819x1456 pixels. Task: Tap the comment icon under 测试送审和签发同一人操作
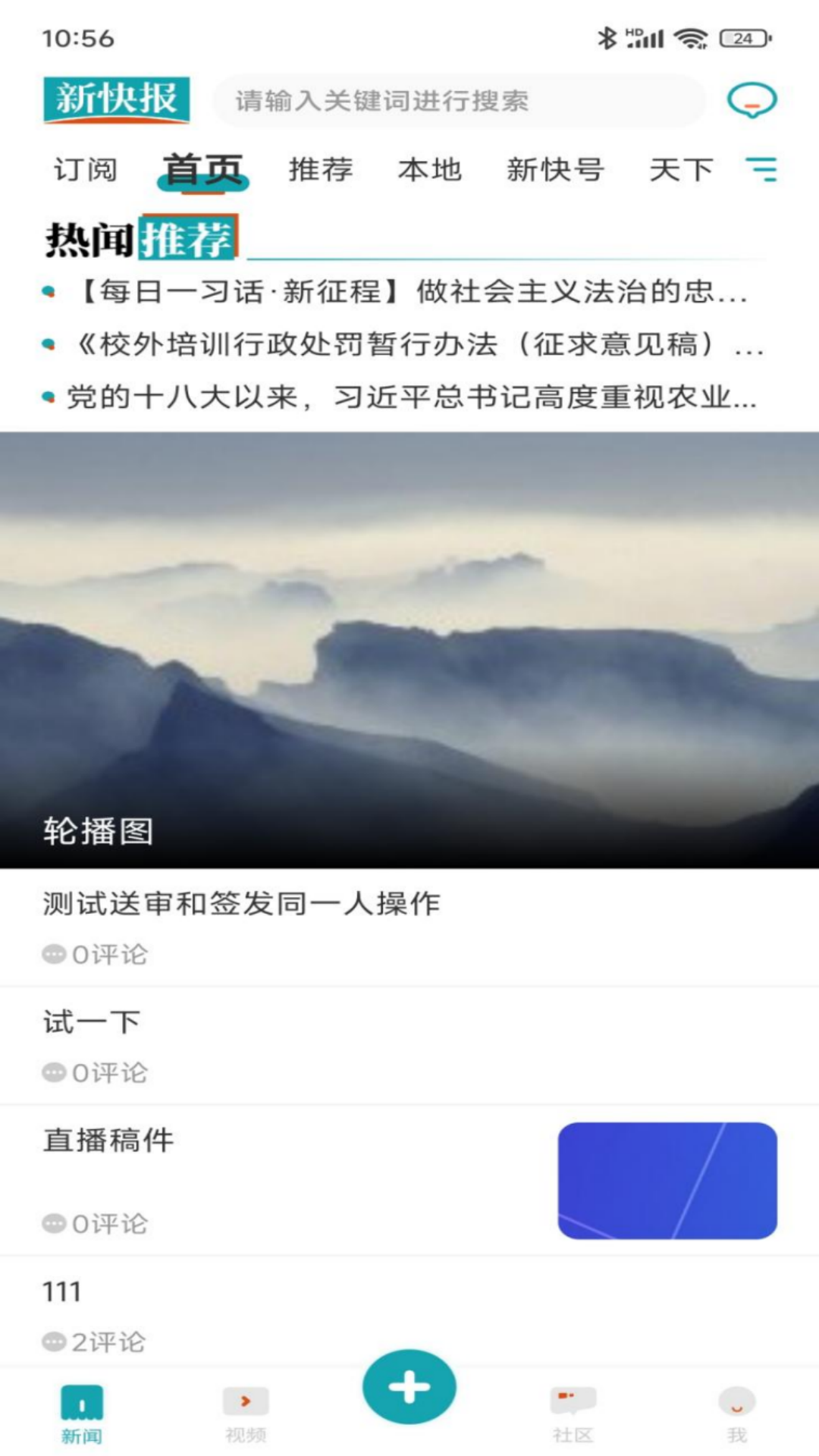coord(53,953)
